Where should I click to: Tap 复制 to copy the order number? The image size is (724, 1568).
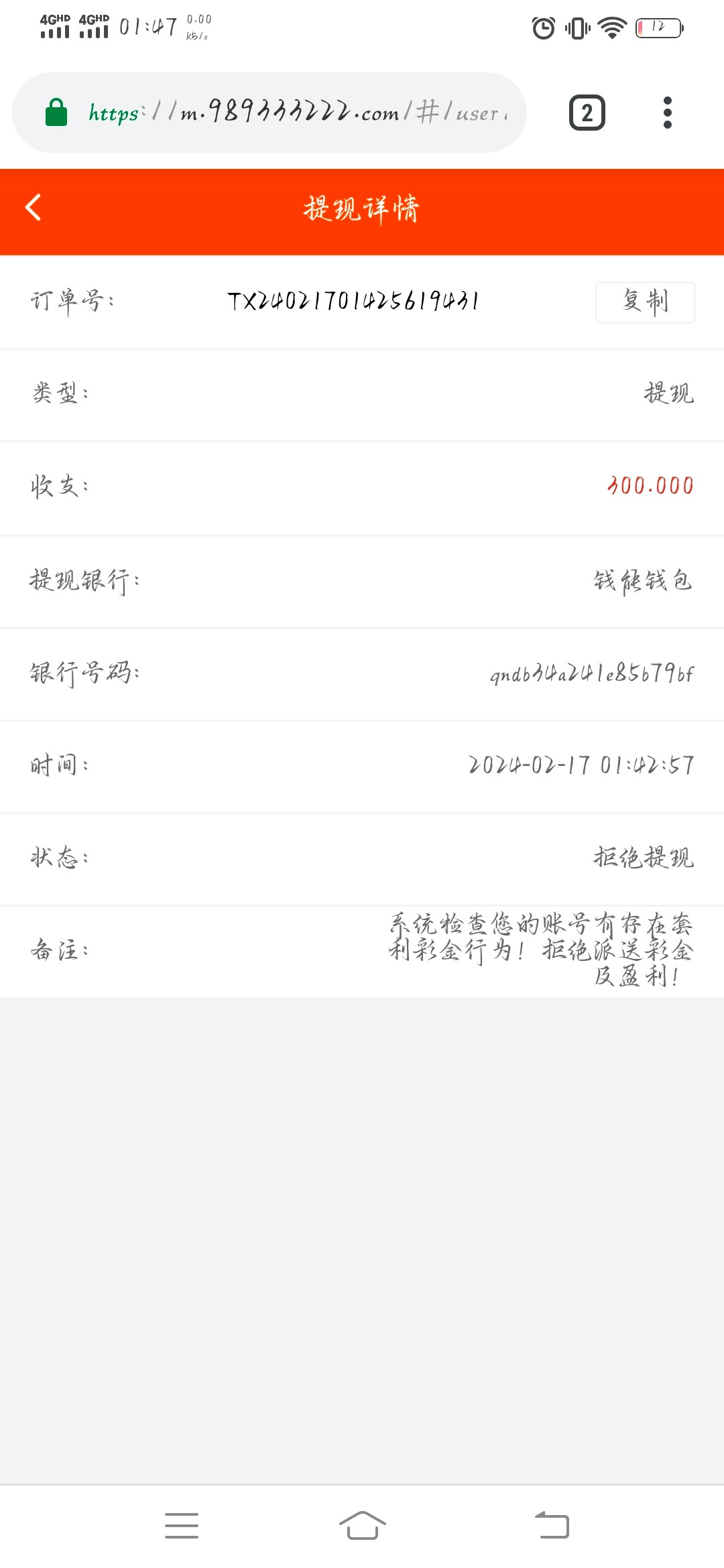click(645, 302)
